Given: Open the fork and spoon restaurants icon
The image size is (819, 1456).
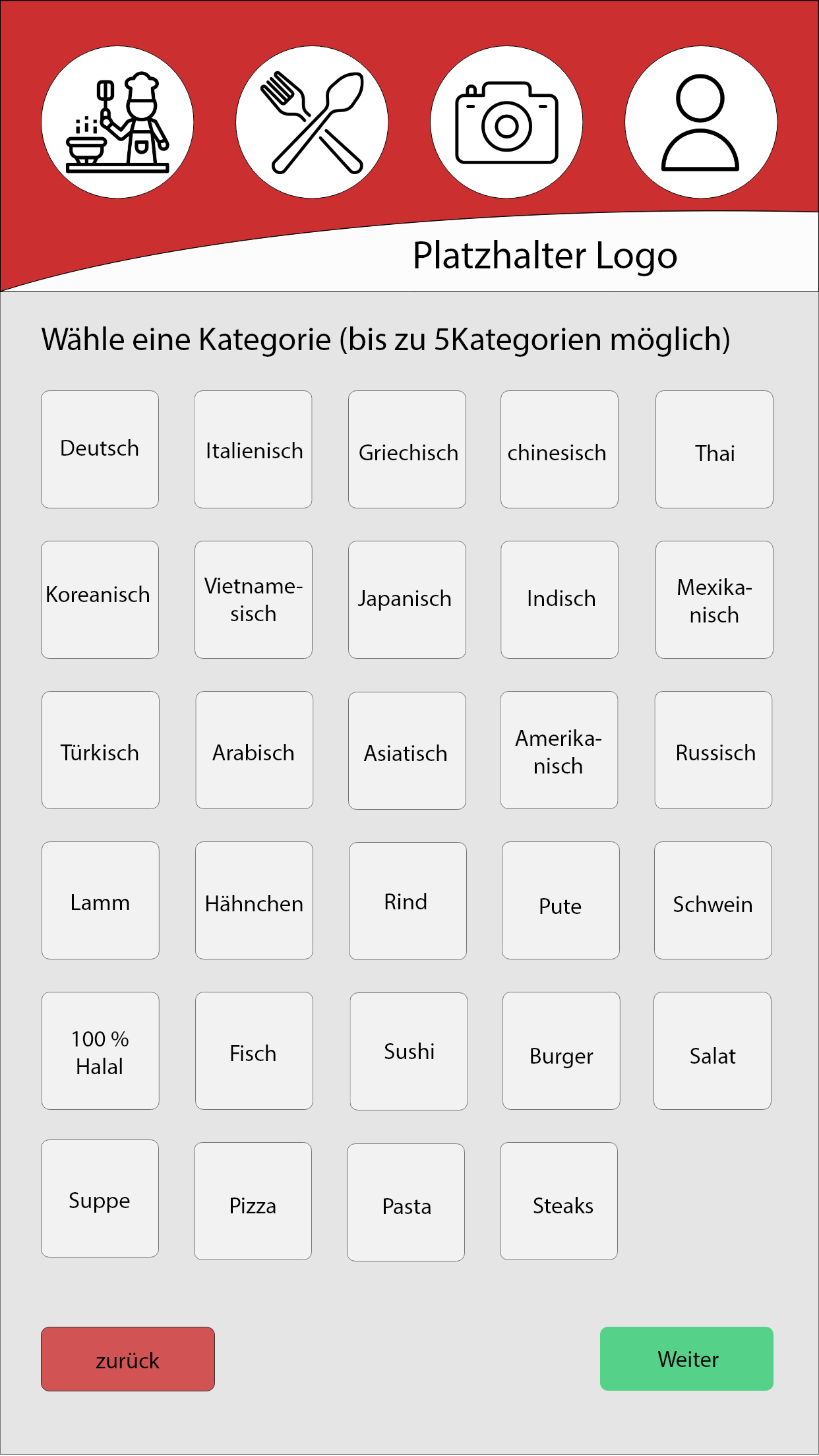Looking at the screenshot, I should [312, 122].
